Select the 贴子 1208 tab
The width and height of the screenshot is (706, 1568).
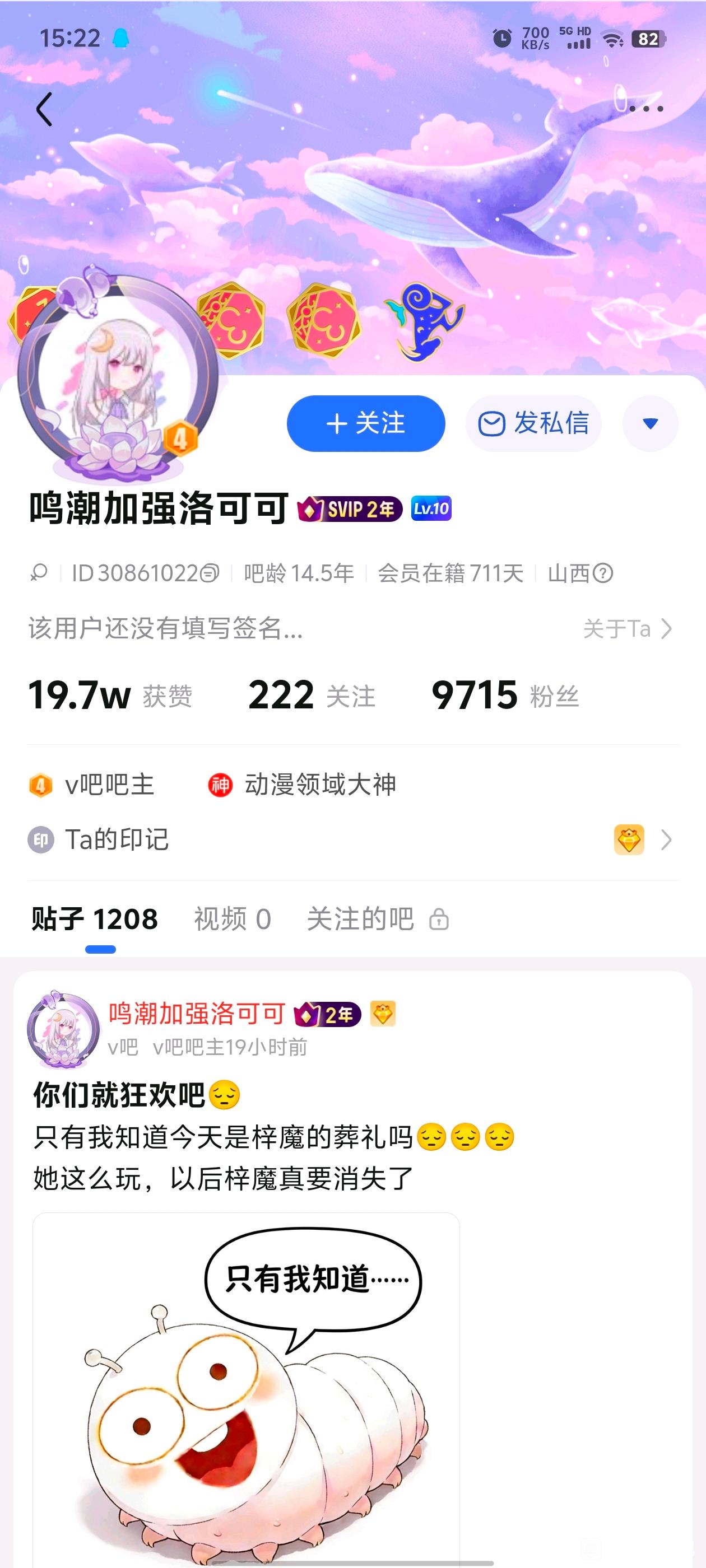95,919
